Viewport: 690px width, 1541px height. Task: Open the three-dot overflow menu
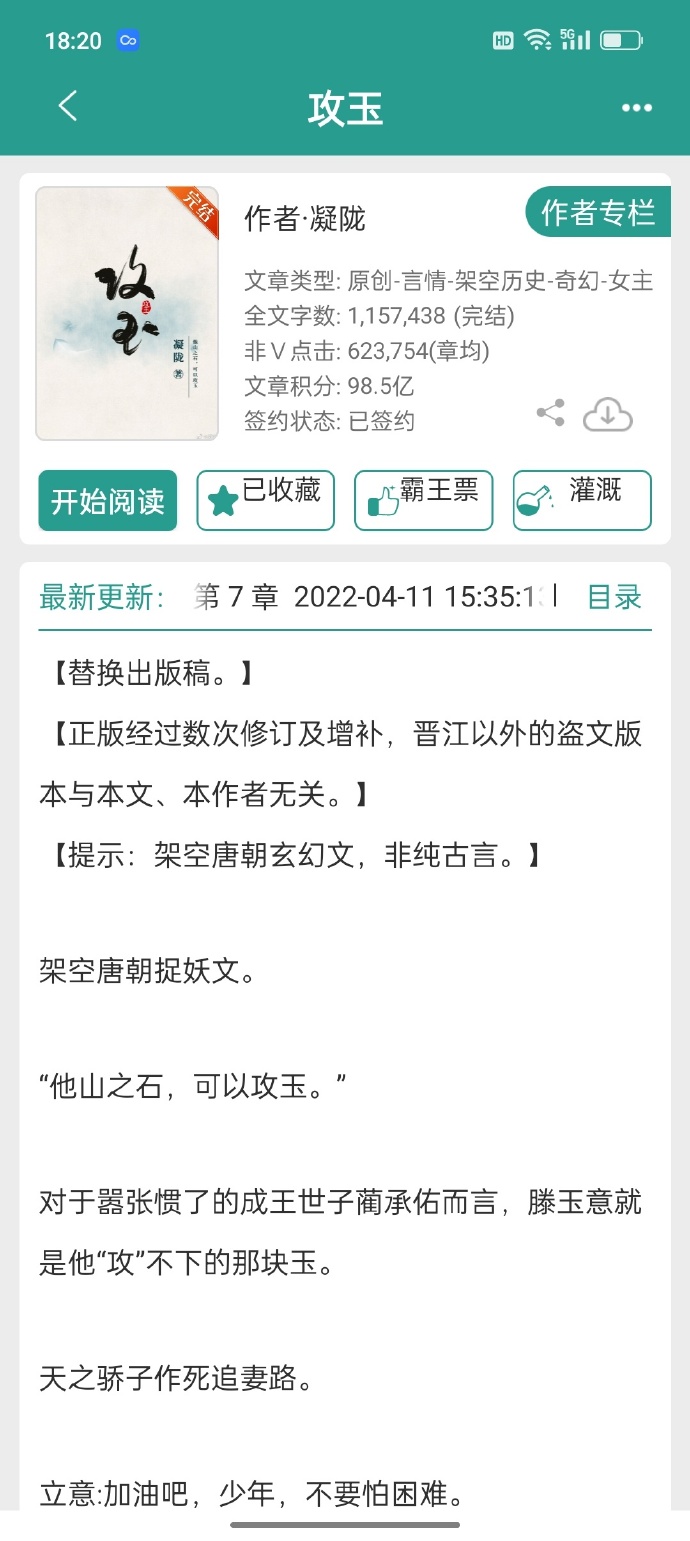[x=637, y=108]
